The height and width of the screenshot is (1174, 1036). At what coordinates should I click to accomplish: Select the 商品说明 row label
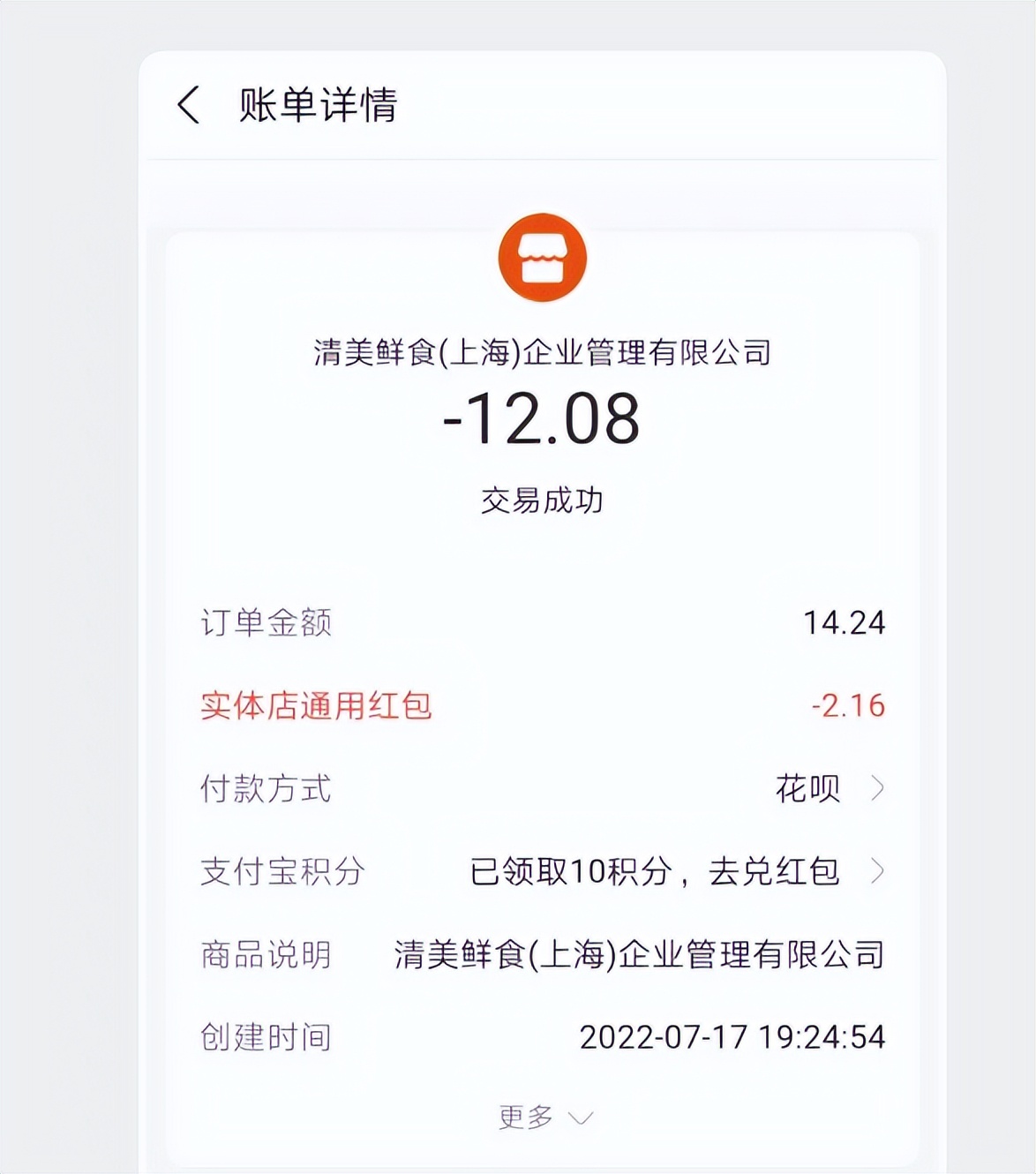[265, 953]
